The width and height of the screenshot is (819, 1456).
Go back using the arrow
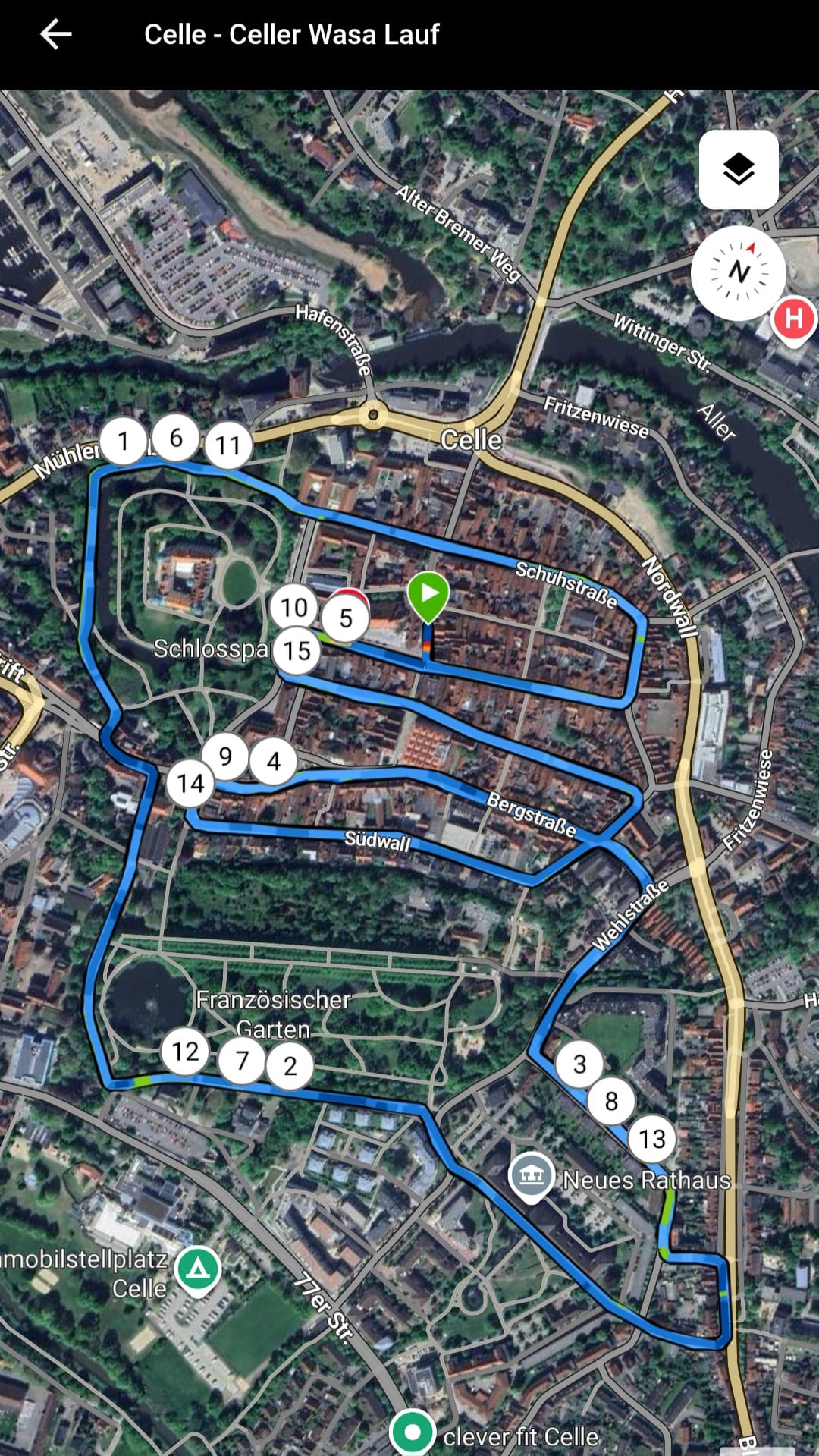click(x=56, y=34)
